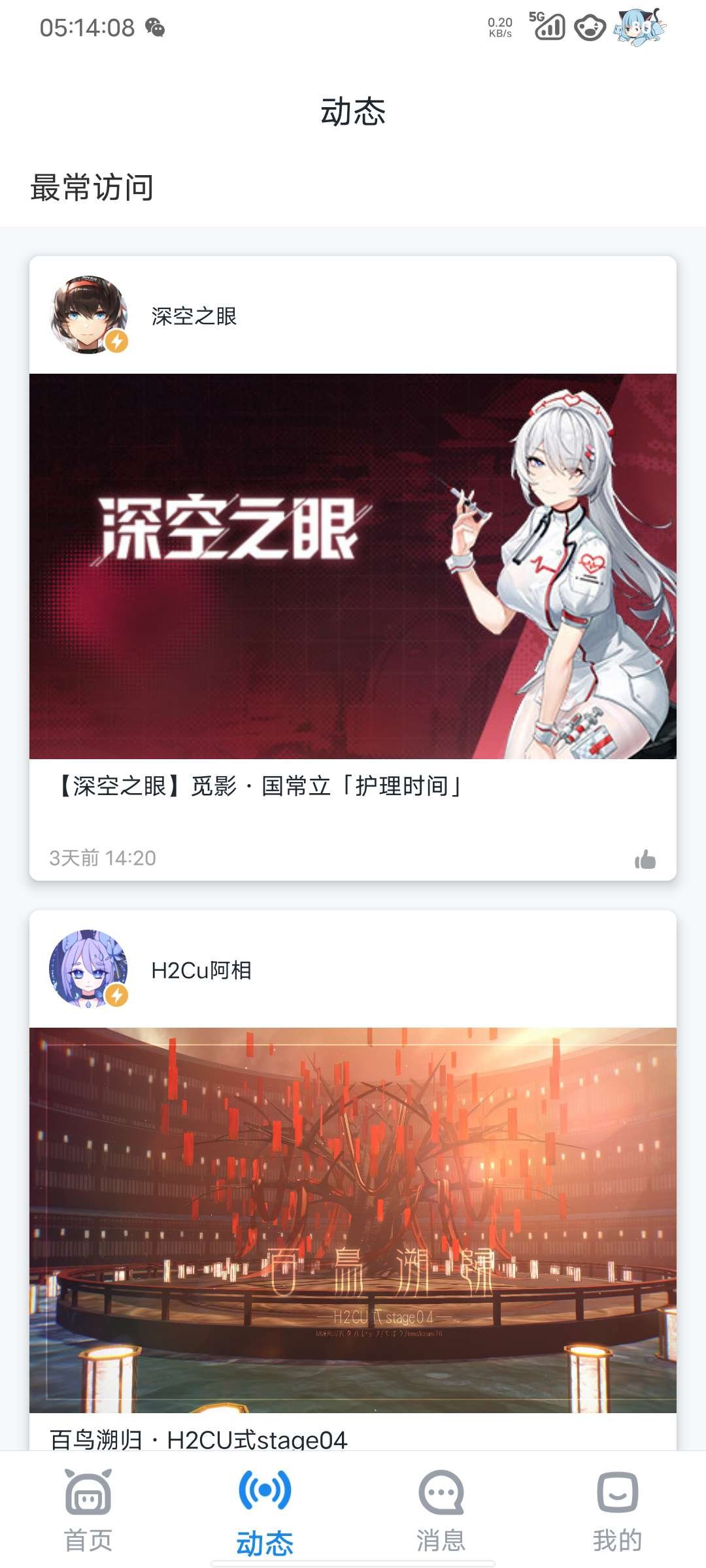706x1568 pixels.
Task: Switch to the 首页 tab
Action: tap(88, 1511)
